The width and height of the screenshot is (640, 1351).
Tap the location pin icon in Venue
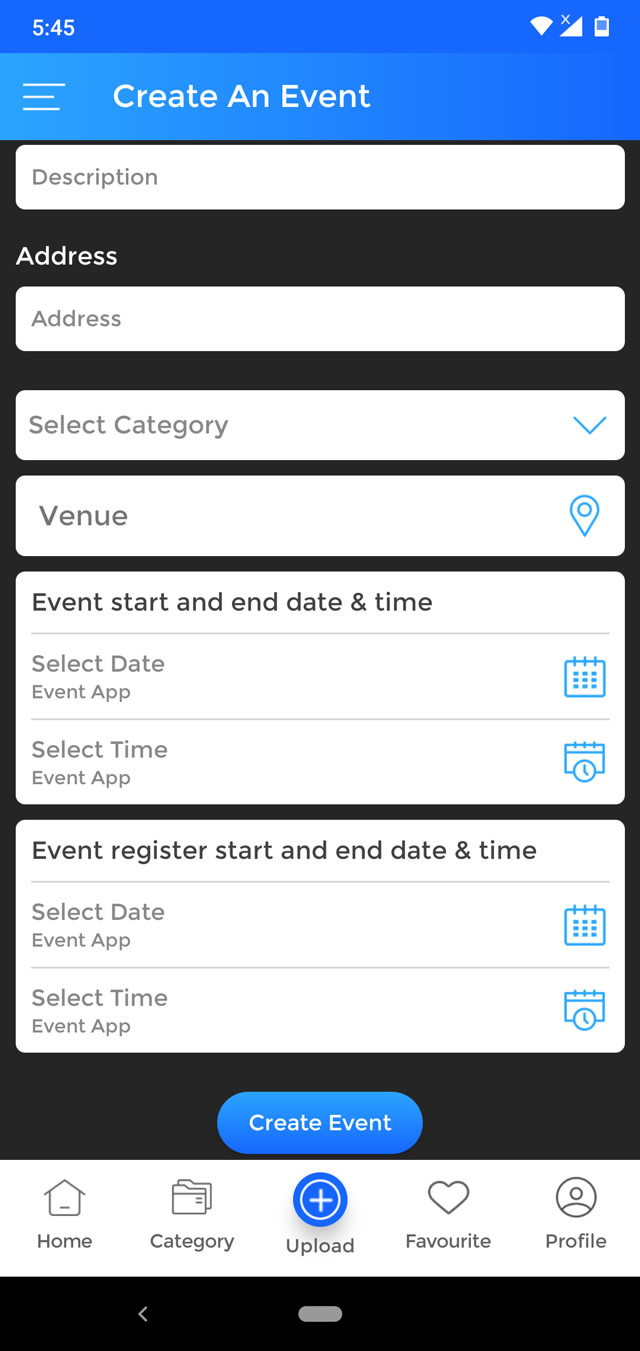[x=584, y=516]
